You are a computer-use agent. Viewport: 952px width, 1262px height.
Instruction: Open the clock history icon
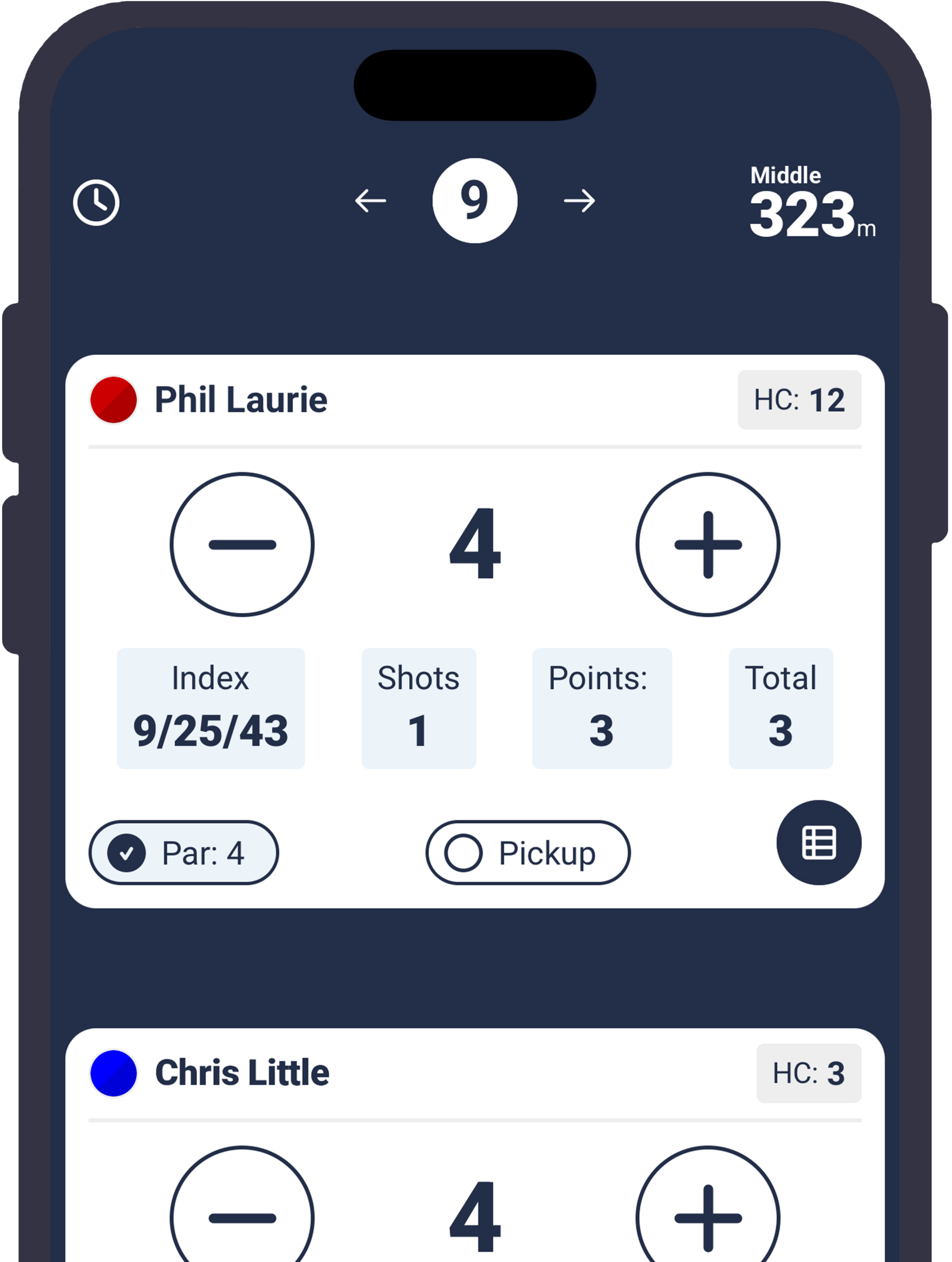coord(96,203)
